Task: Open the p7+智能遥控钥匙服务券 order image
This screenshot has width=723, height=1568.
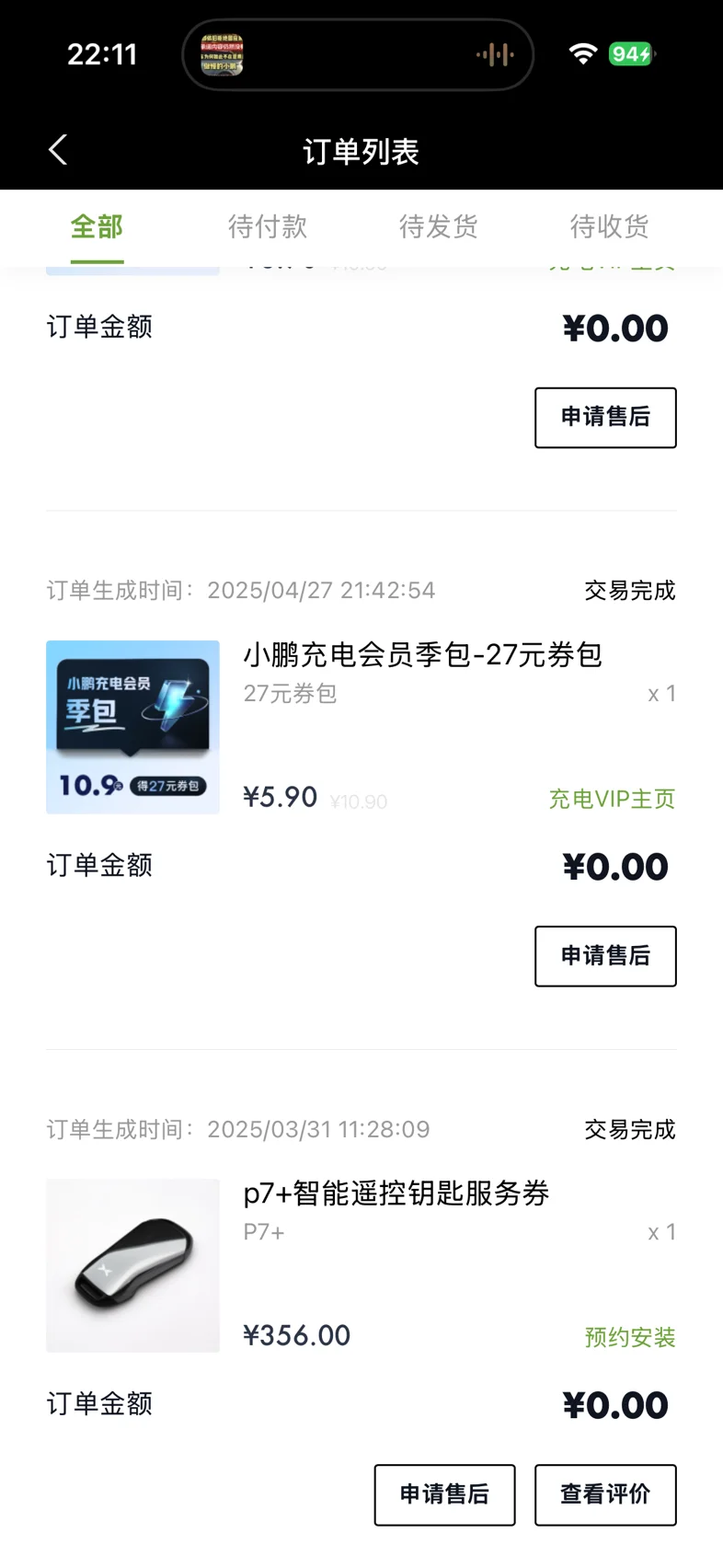Action: pyautogui.click(x=133, y=1265)
